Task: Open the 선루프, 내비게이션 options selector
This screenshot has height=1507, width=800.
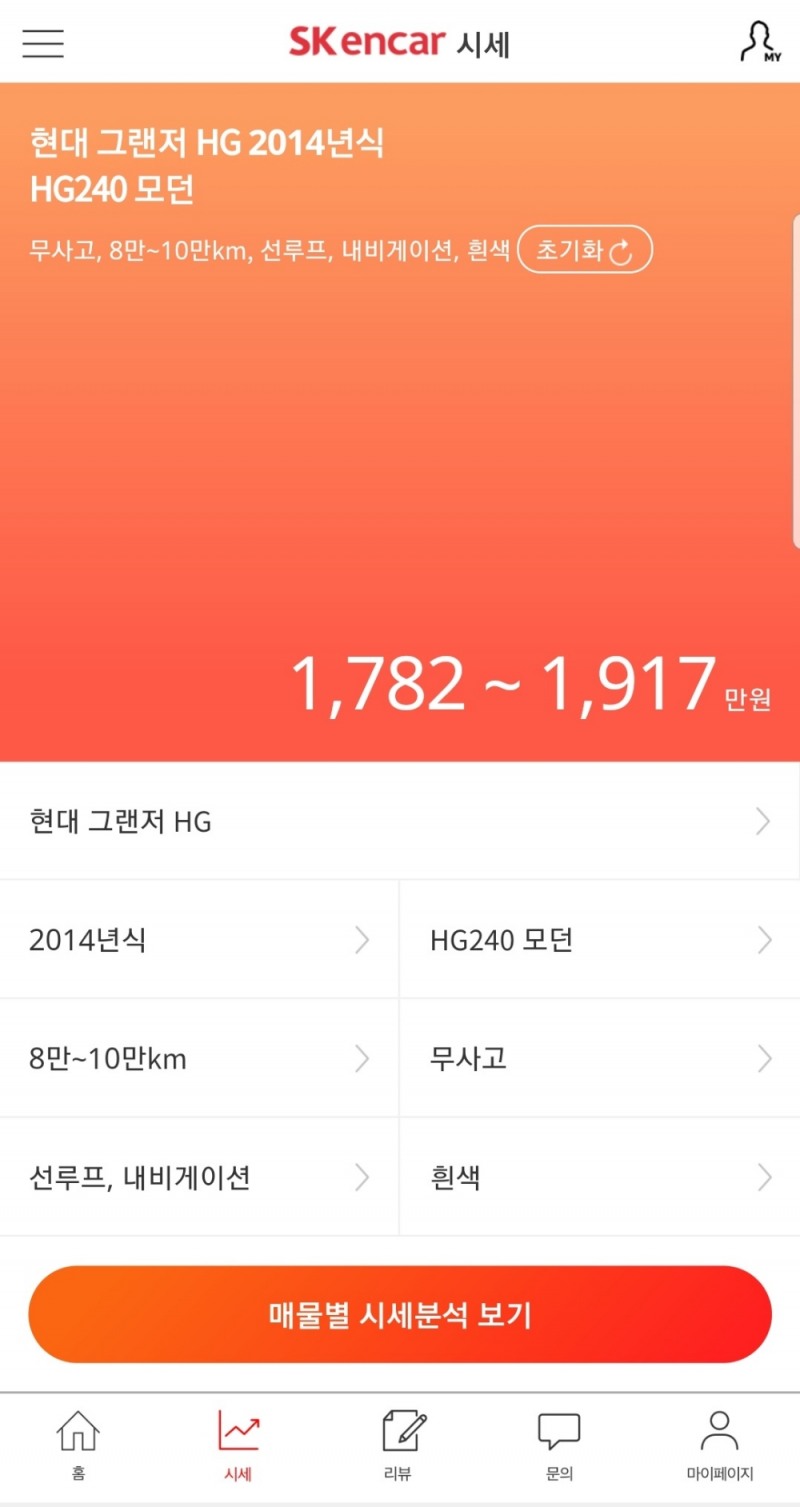Action: coord(198,1177)
